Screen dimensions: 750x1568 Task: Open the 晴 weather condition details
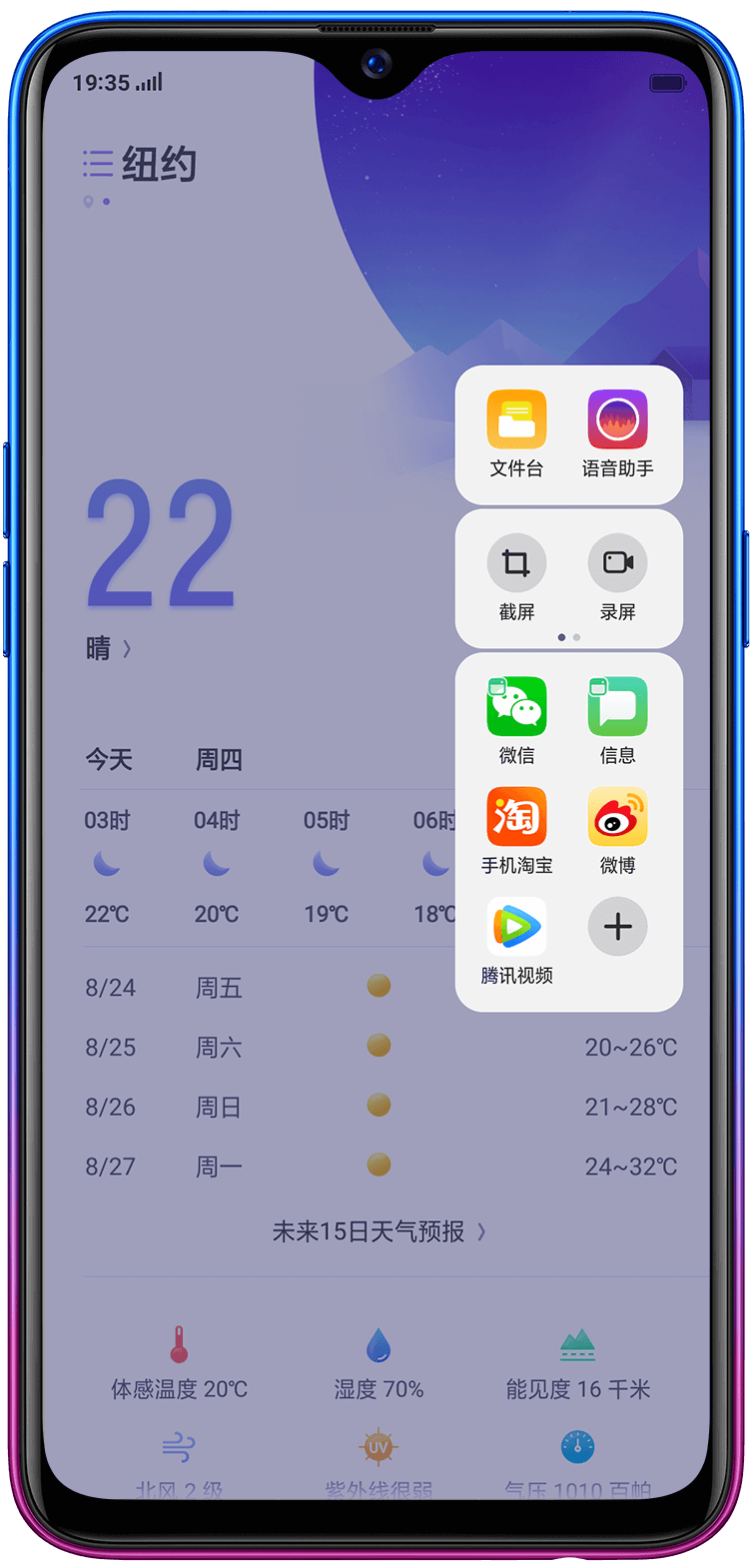coord(108,649)
